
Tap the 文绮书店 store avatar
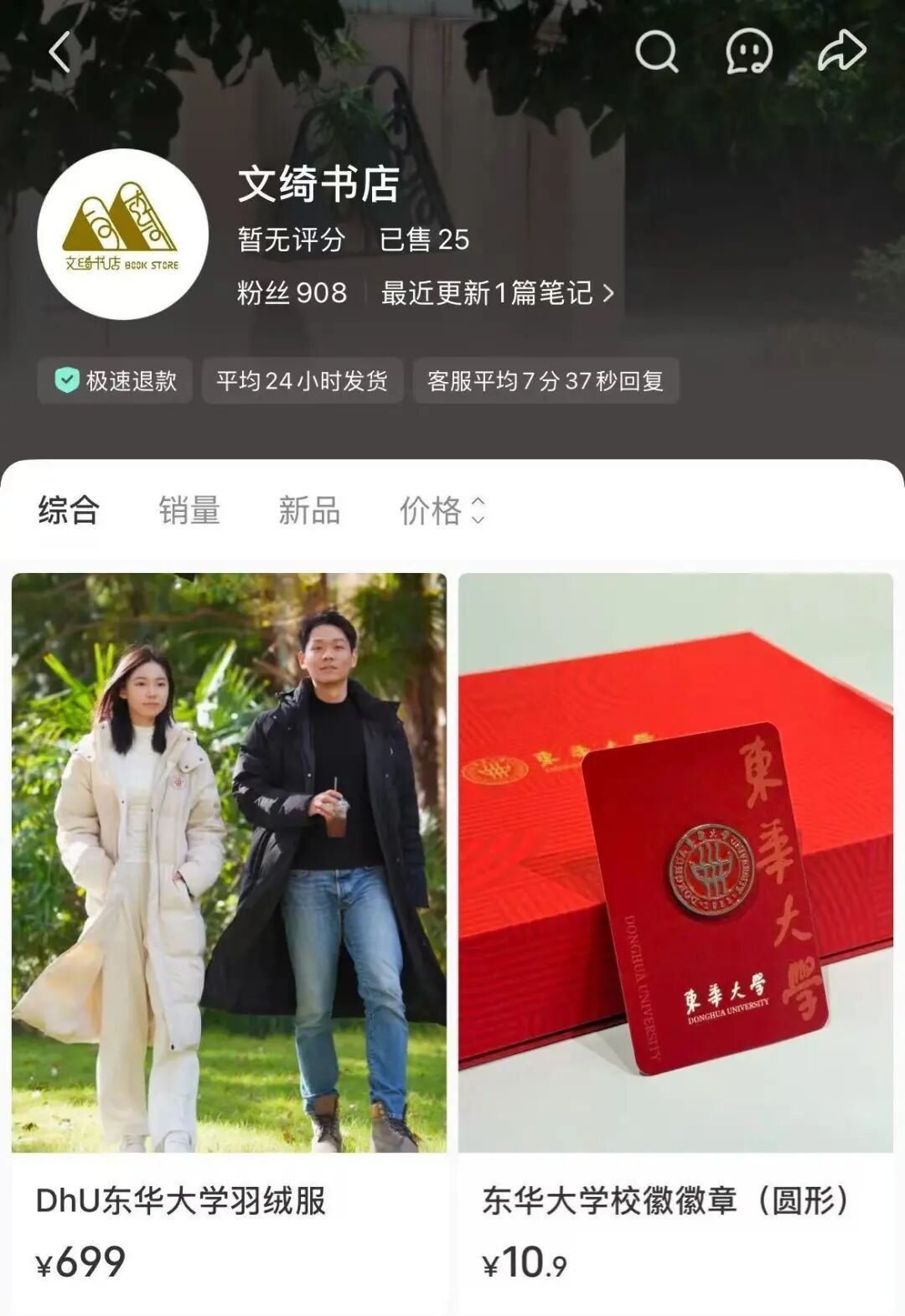(x=122, y=235)
